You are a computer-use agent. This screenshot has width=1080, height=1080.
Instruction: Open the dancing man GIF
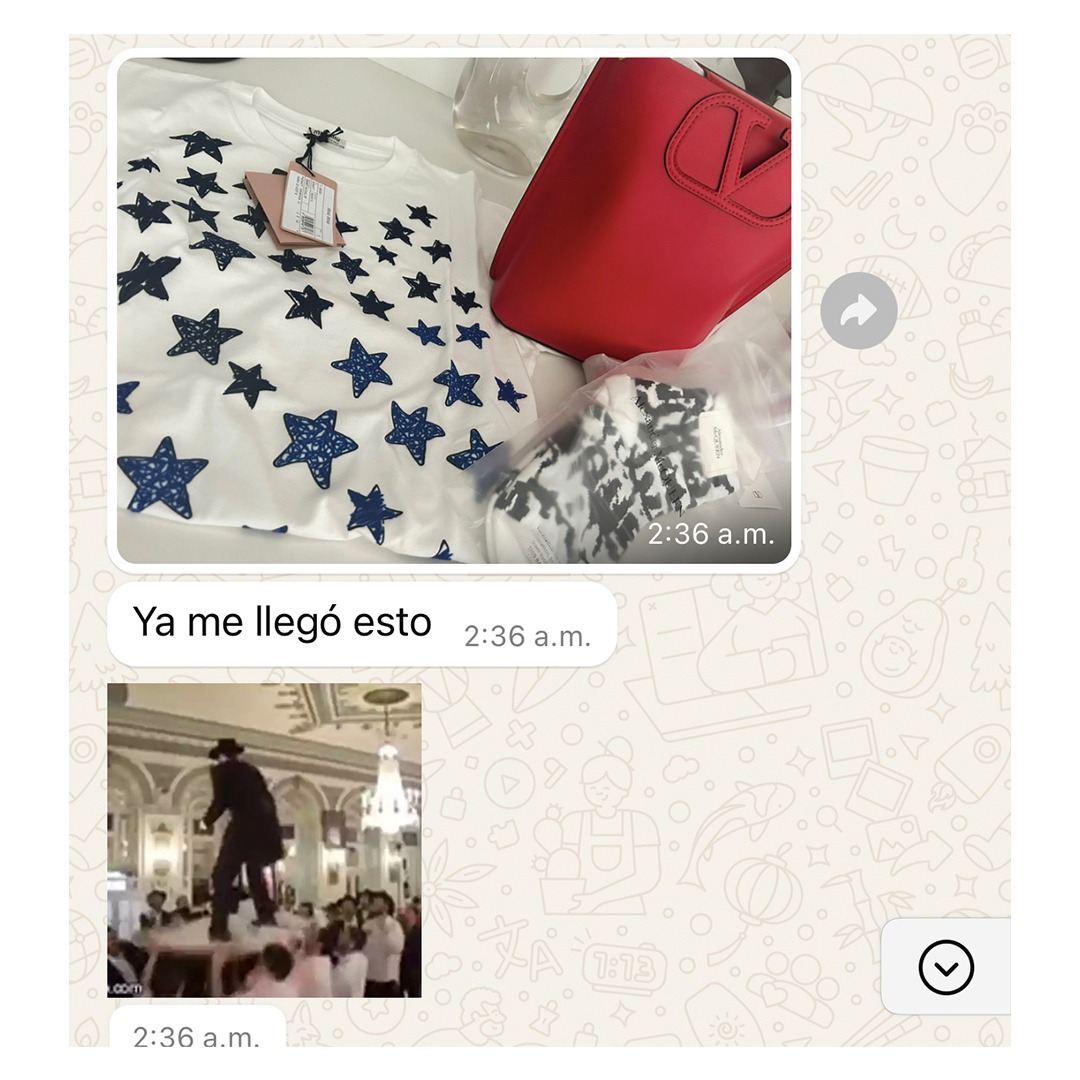264,840
